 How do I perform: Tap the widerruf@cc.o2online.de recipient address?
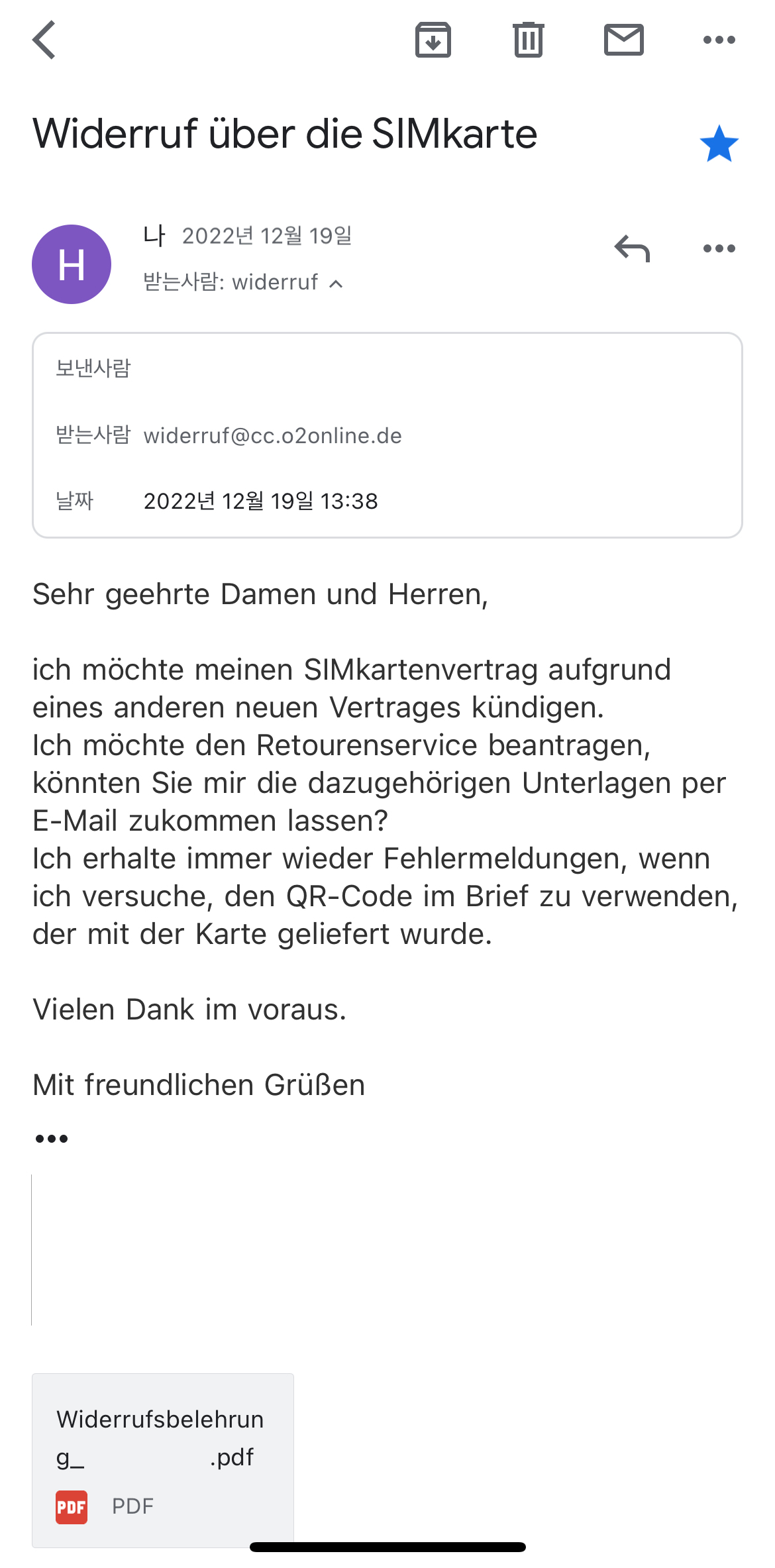tap(272, 435)
